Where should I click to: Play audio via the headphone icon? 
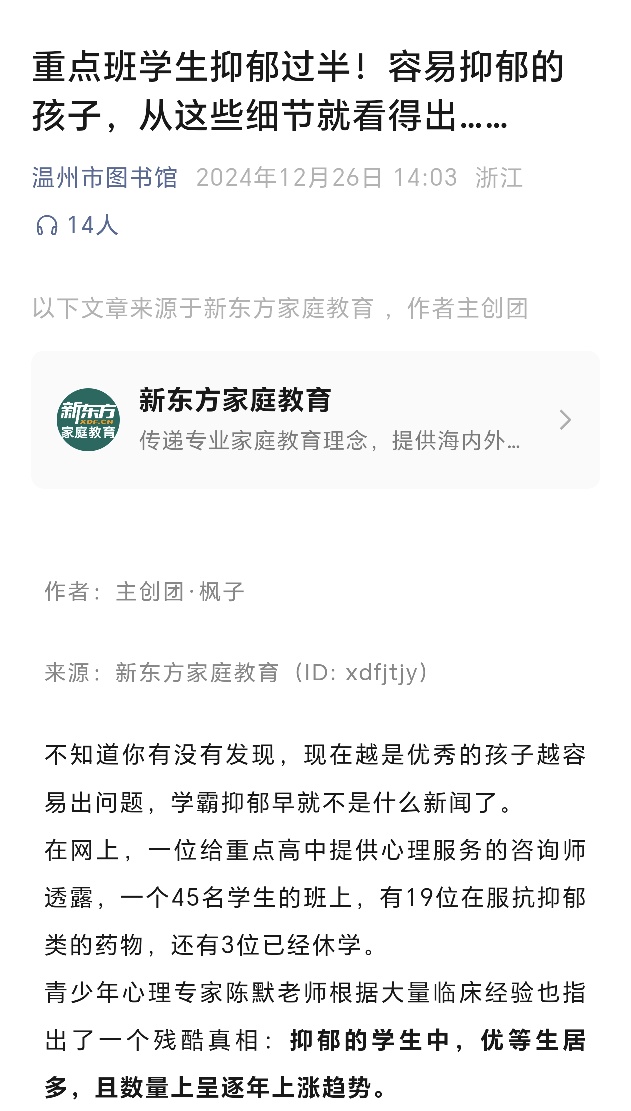(x=46, y=226)
